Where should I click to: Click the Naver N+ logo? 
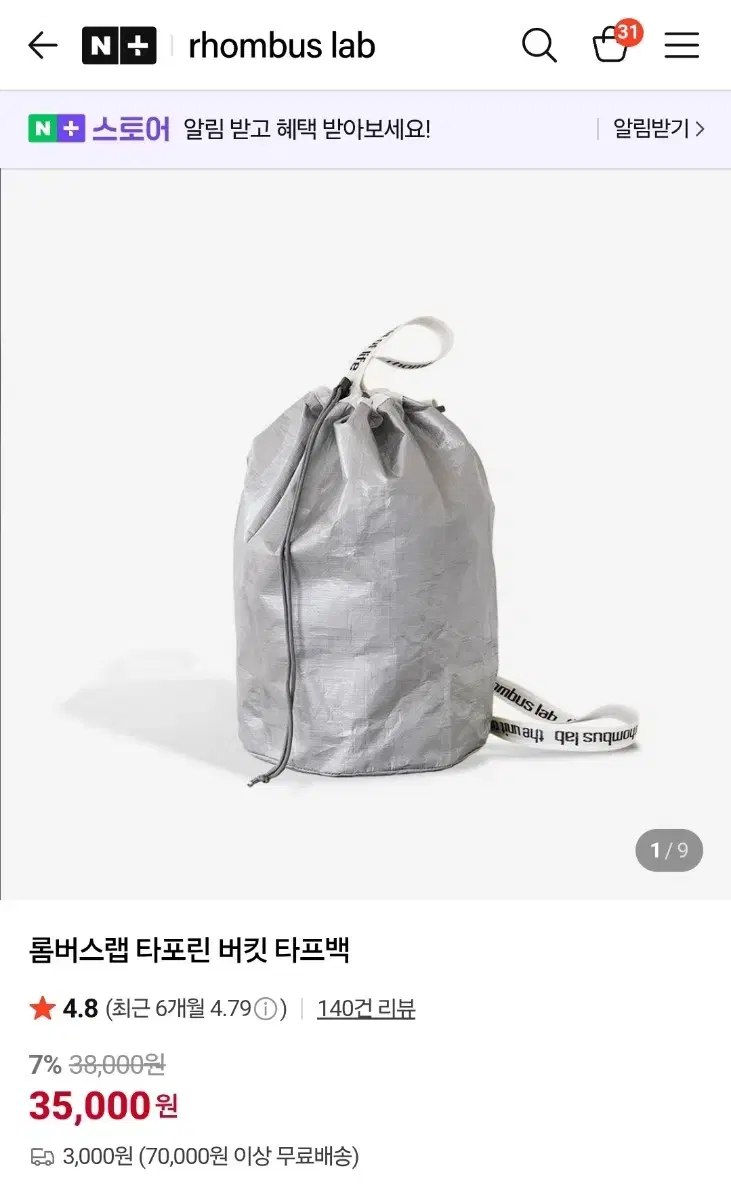(x=119, y=45)
